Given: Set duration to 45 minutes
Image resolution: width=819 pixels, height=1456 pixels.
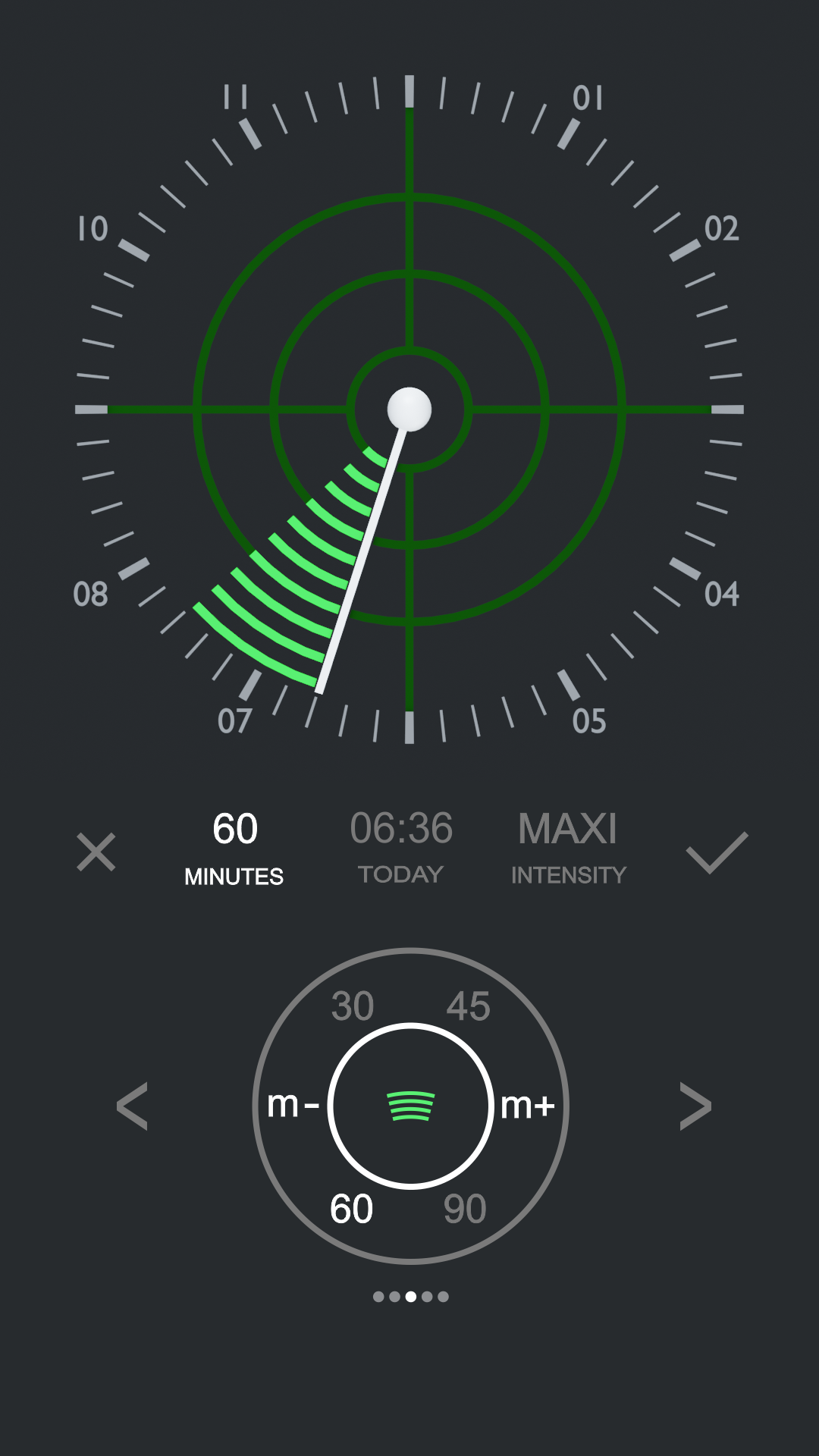Looking at the screenshot, I should (x=468, y=1006).
